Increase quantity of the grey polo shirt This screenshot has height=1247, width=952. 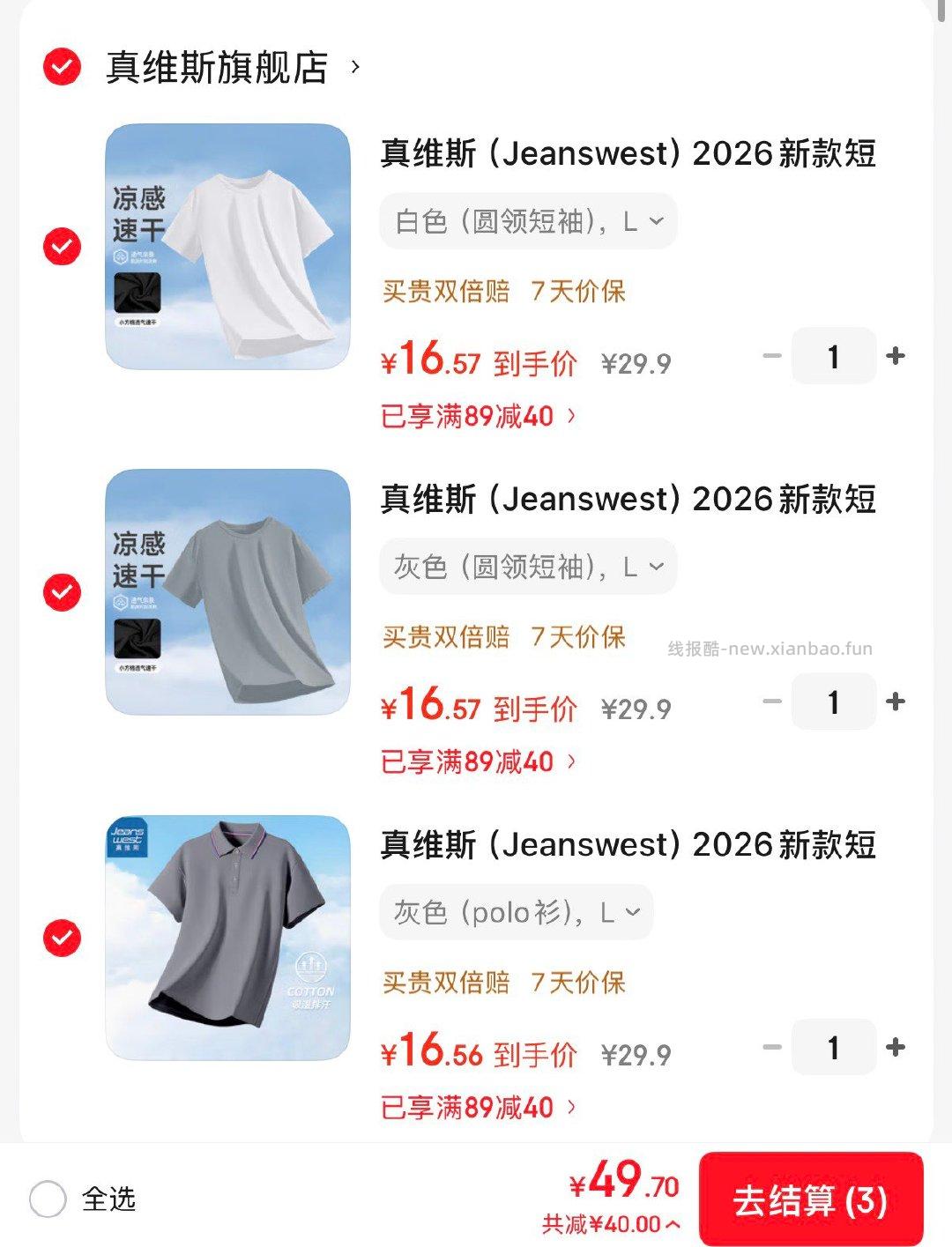pyautogui.click(x=896, y=1047)
